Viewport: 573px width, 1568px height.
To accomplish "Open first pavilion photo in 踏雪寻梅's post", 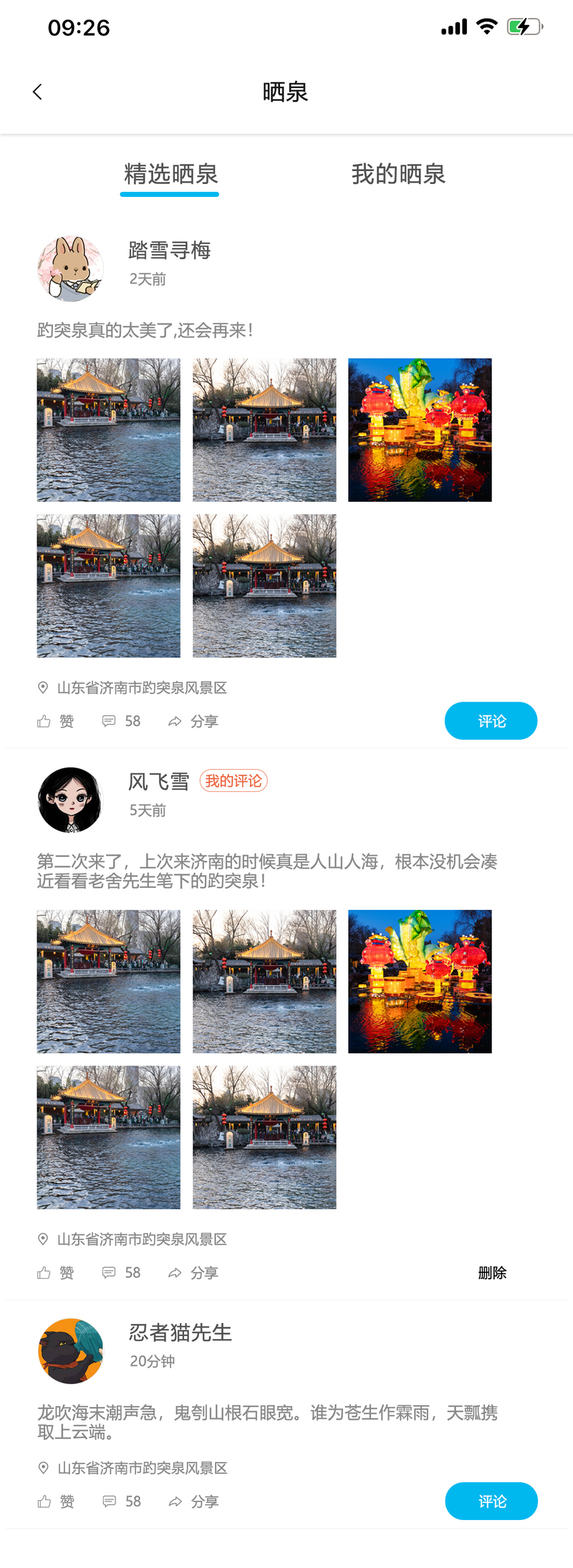I will (109, 430).
